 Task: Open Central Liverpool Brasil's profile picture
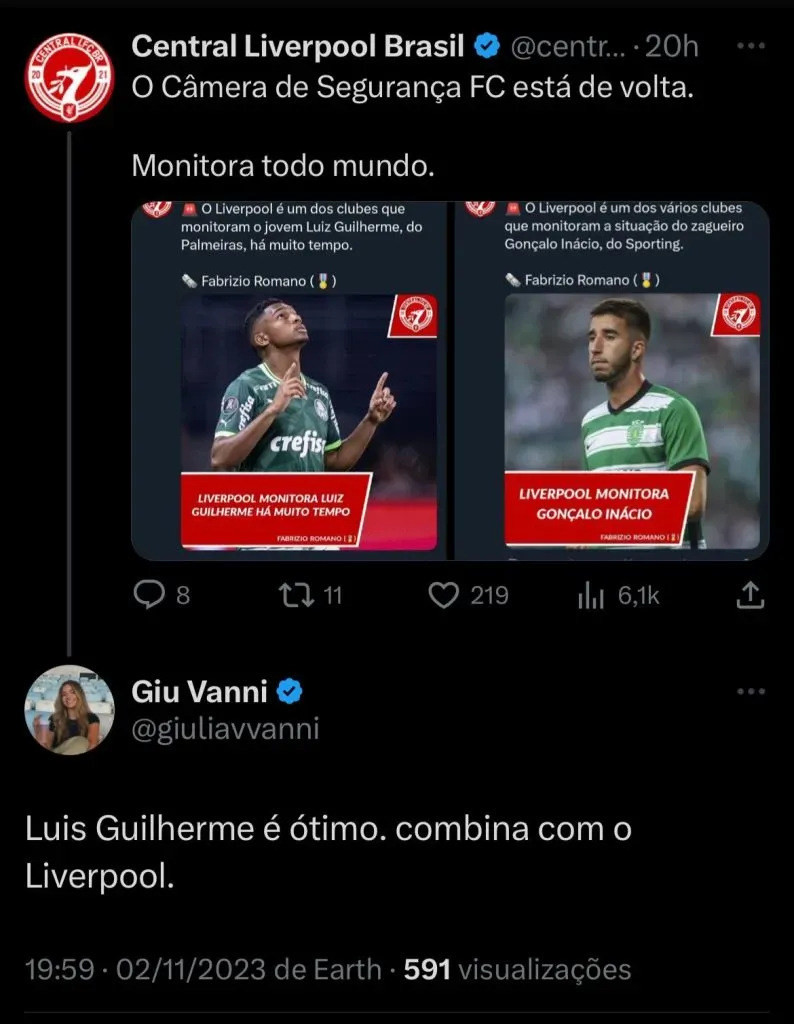click(69, 77)
